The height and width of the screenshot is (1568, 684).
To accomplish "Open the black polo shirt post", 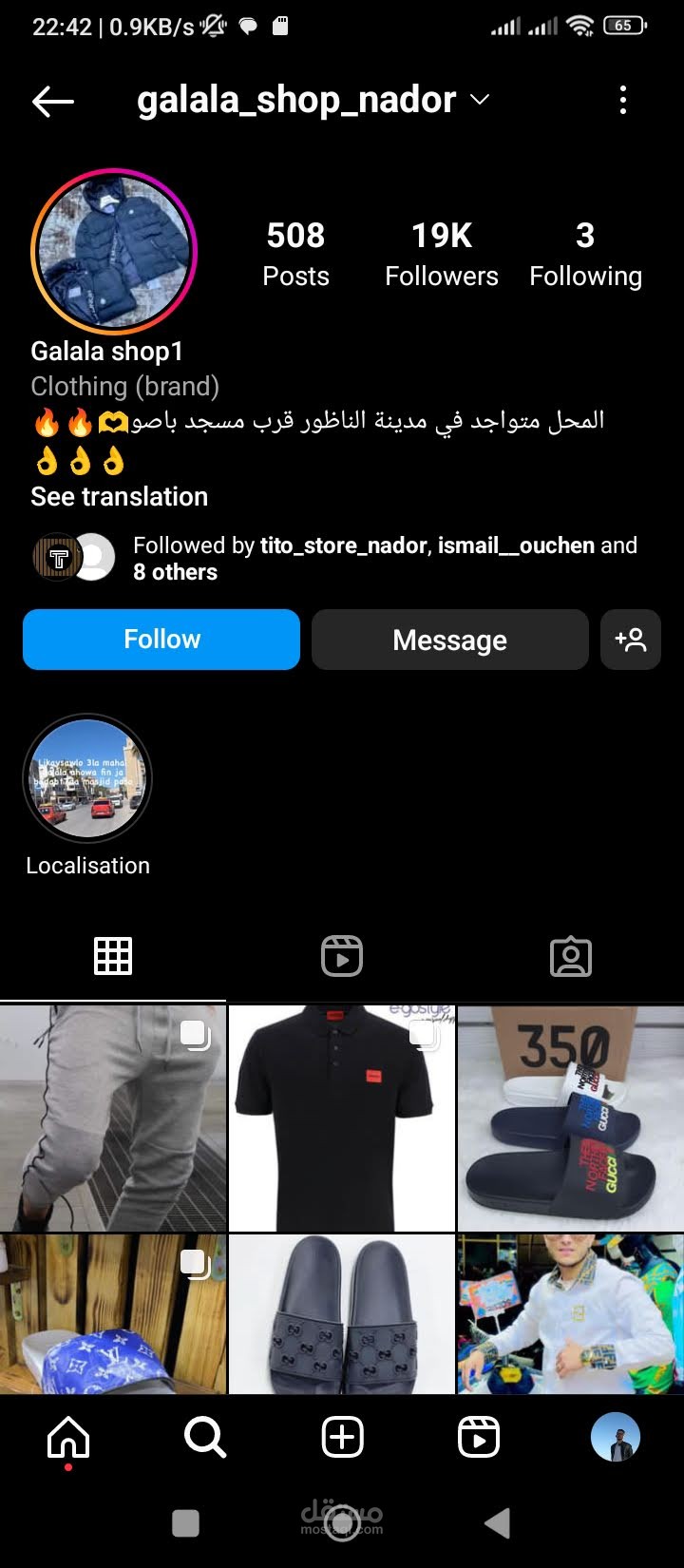I will point(342,1118).
